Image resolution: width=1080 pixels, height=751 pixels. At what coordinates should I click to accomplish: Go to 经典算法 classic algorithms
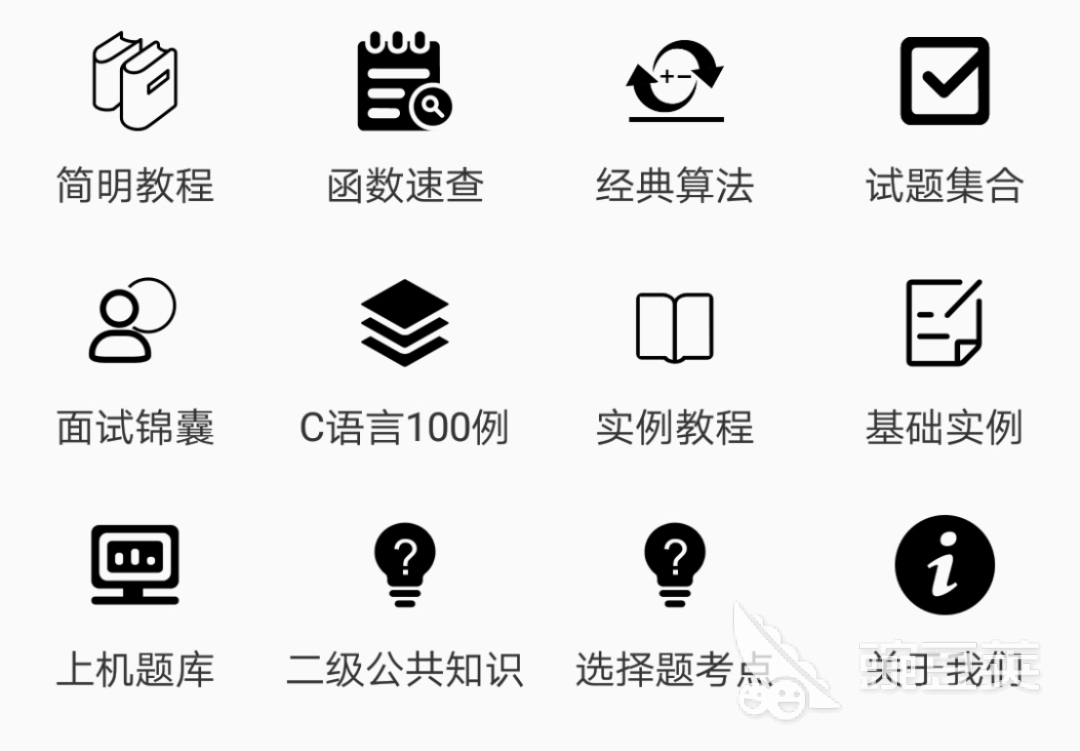pos(675,82)
